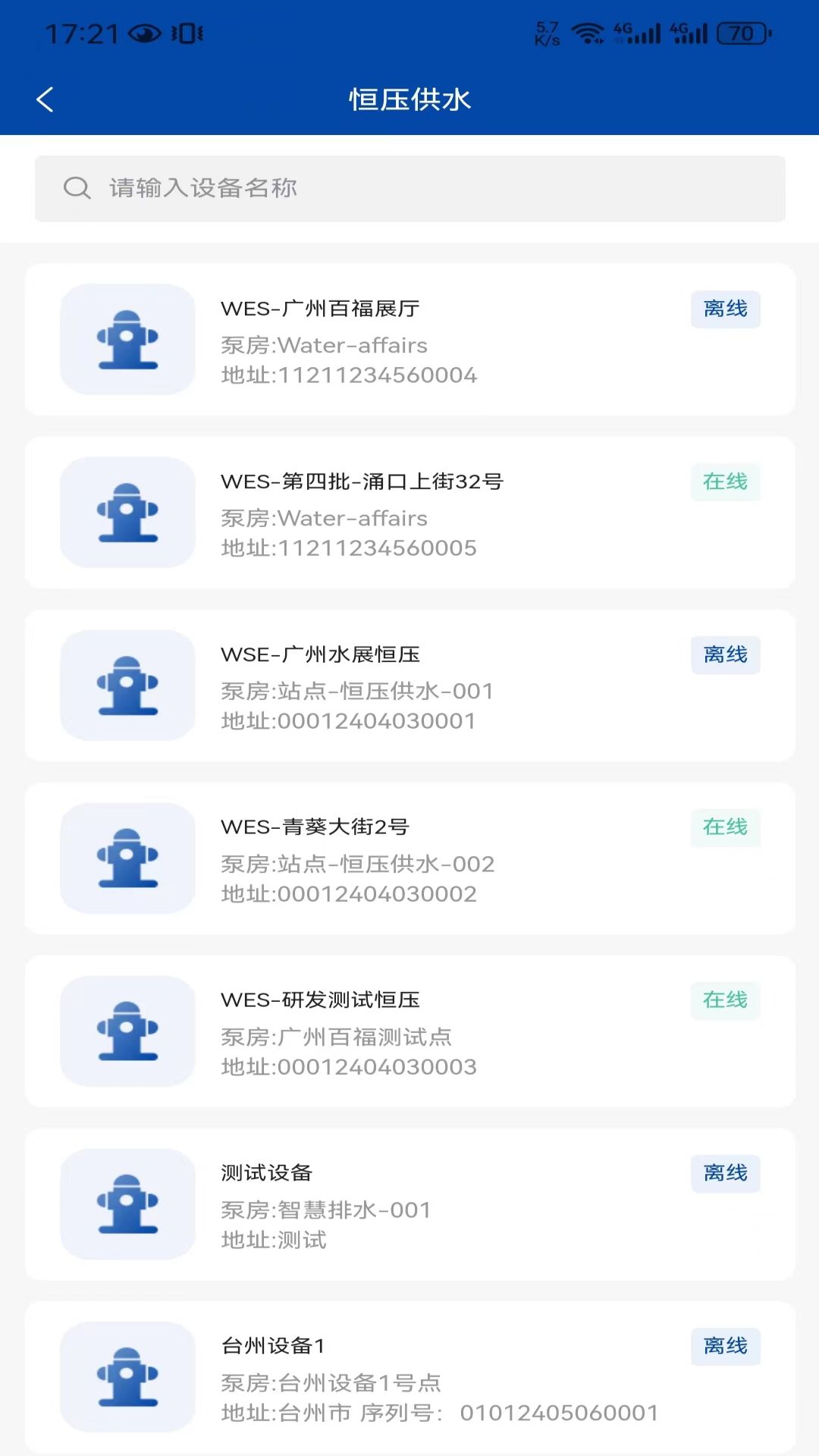The image size is (819, 1456).
Task: Tap the back arrow at top left
Action: (x=44, y=99)
